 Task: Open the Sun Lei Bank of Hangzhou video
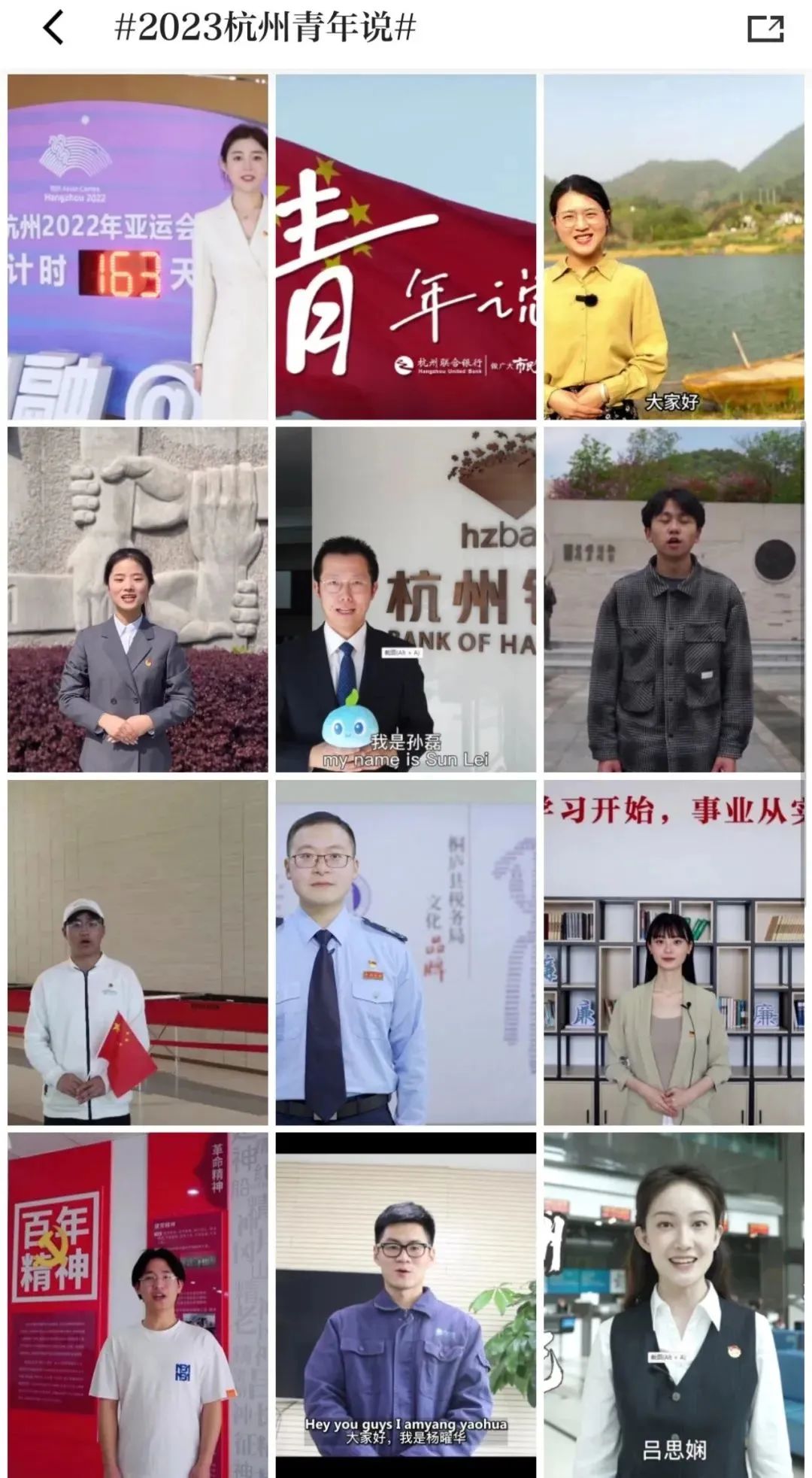(x=405, y=599)
